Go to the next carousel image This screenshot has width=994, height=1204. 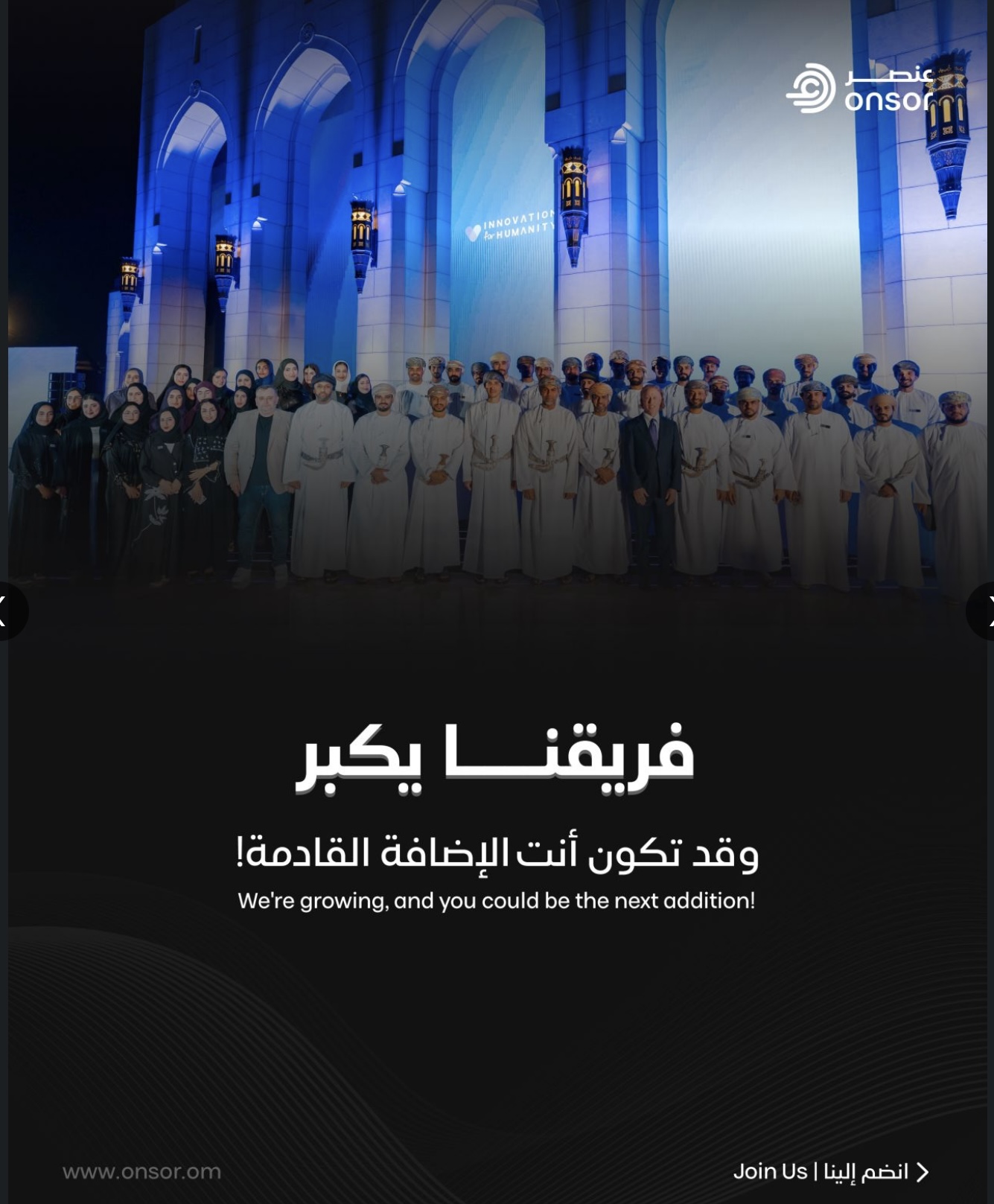983,611
